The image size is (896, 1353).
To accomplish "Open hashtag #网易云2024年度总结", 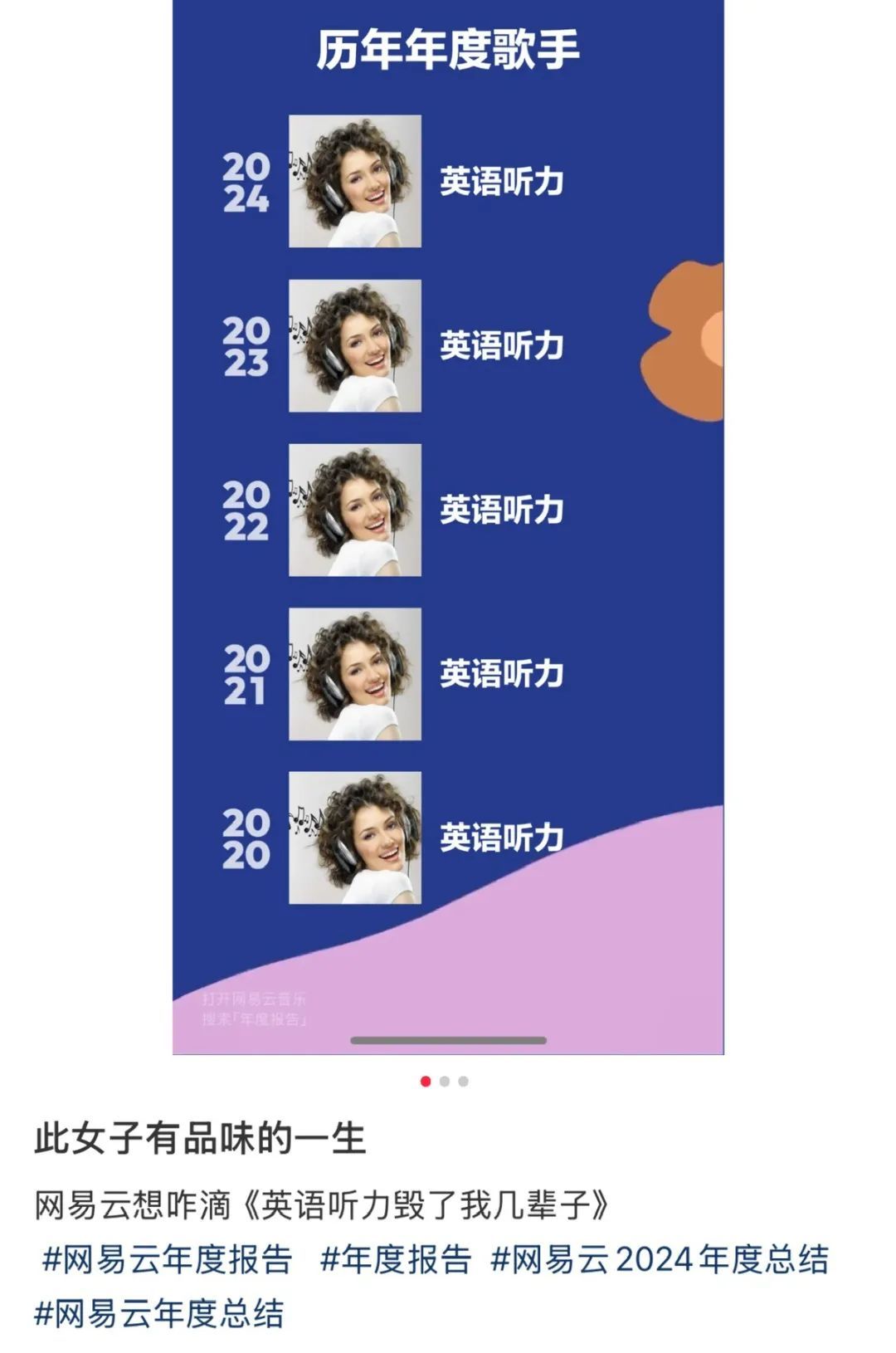I will point(660,1259).
